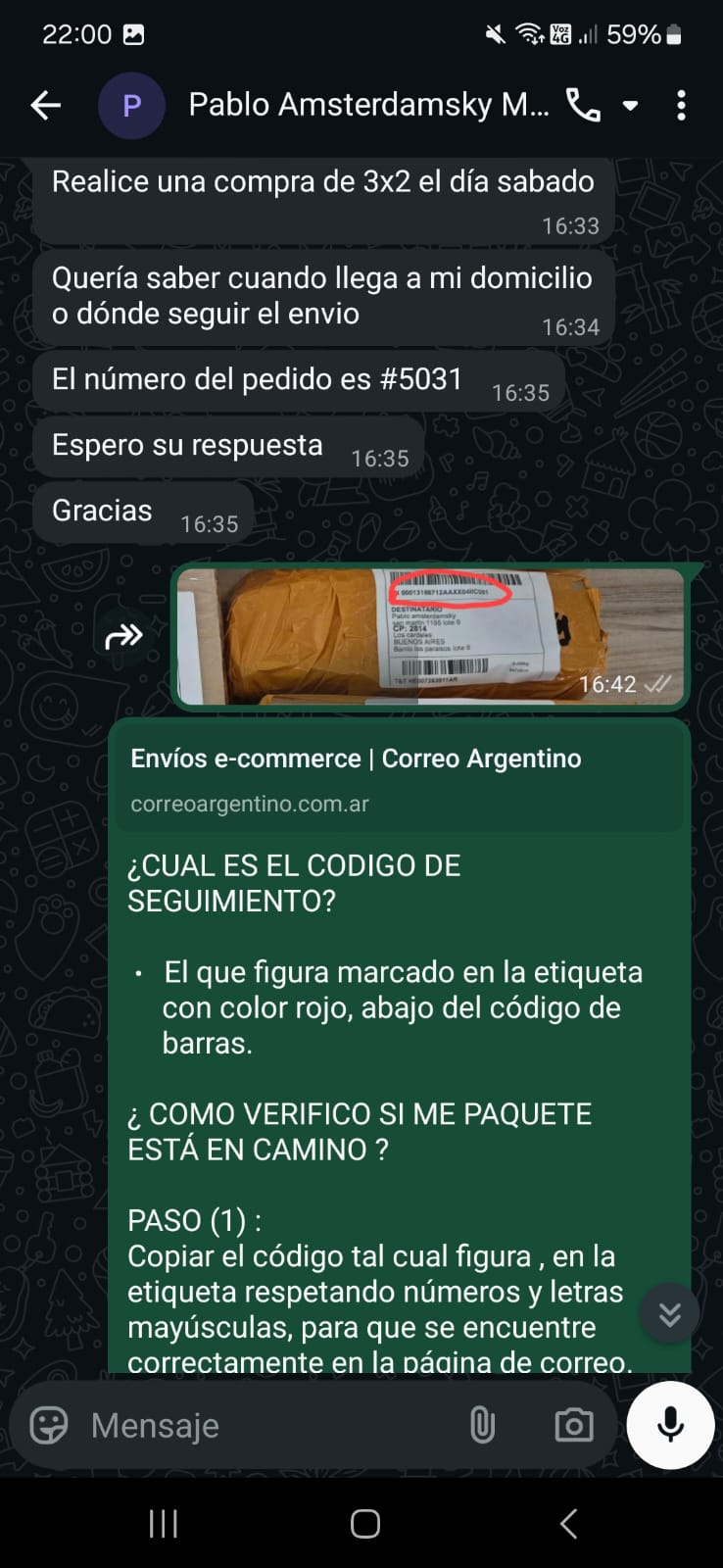Open the camera from the message bar
The image size is (723, 1568).
(573, 1425)
